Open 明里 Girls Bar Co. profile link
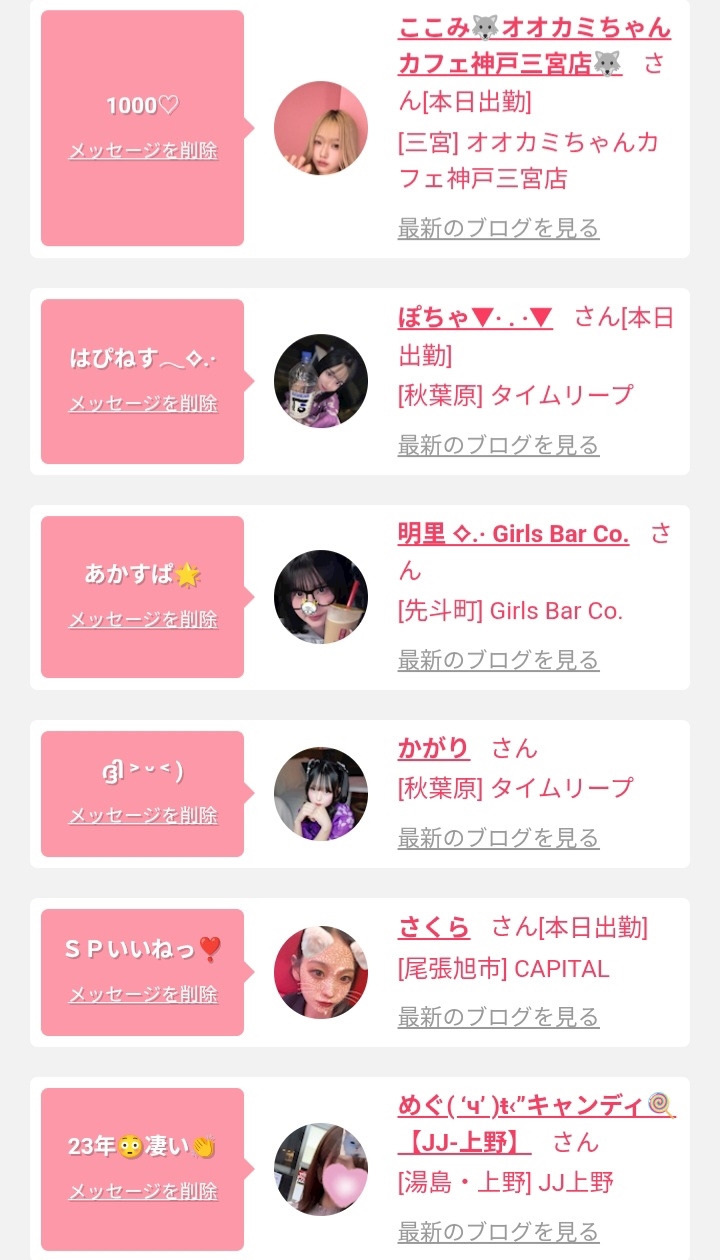Image resolution: width=720 pixels, height=1260 pixels. tap(513, 534)
